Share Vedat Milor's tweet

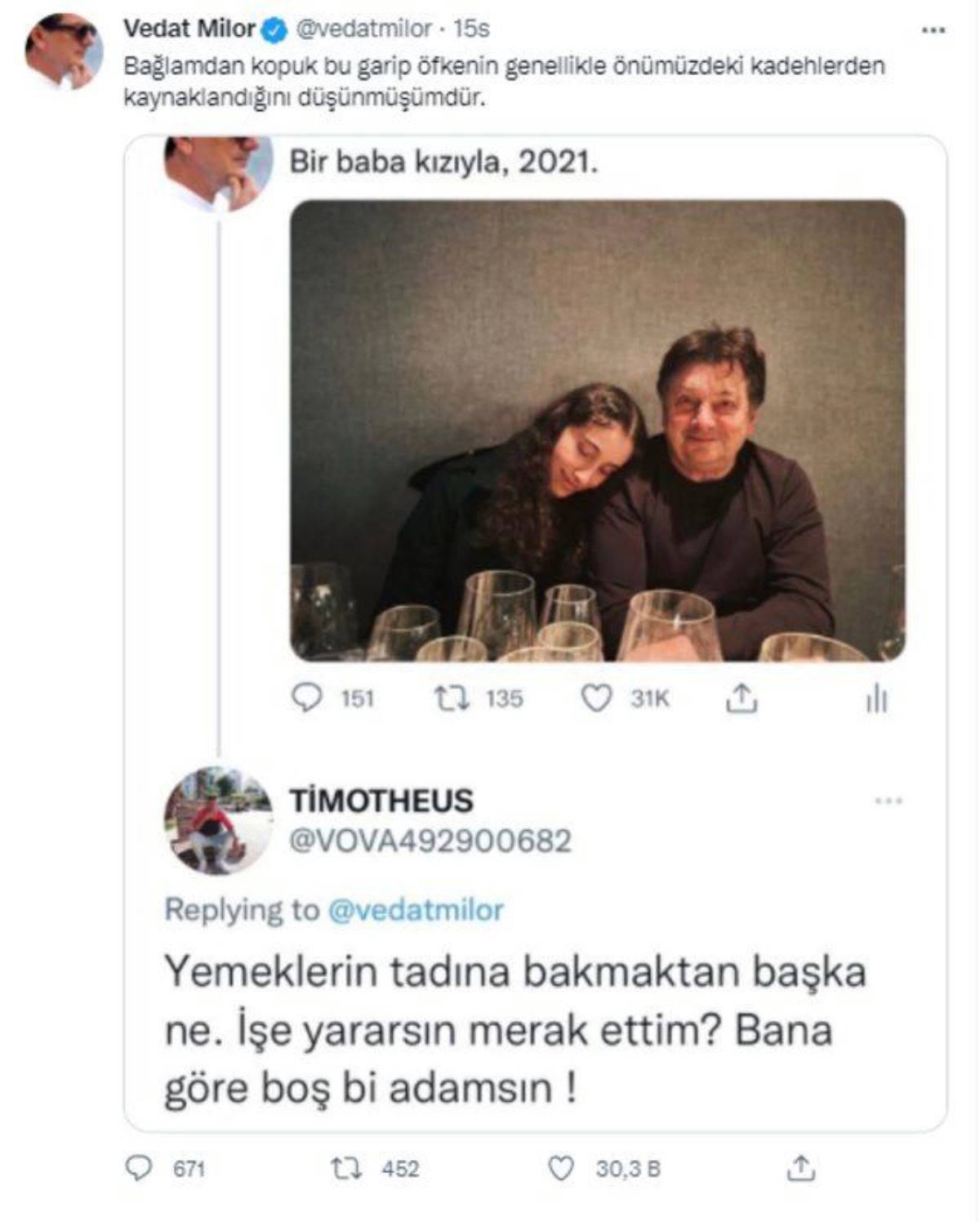801,1168
